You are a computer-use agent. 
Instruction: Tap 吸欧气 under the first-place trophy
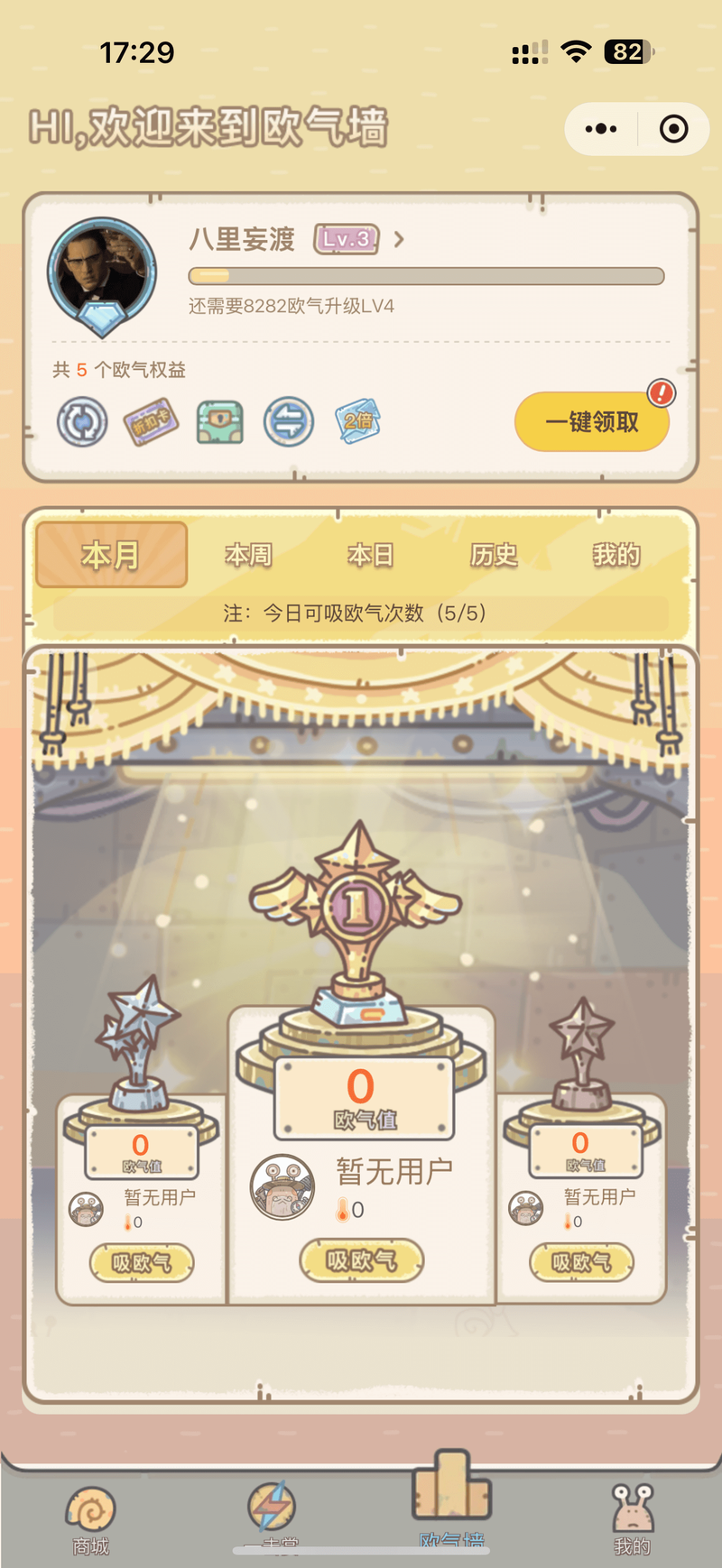pos(361,1260)
